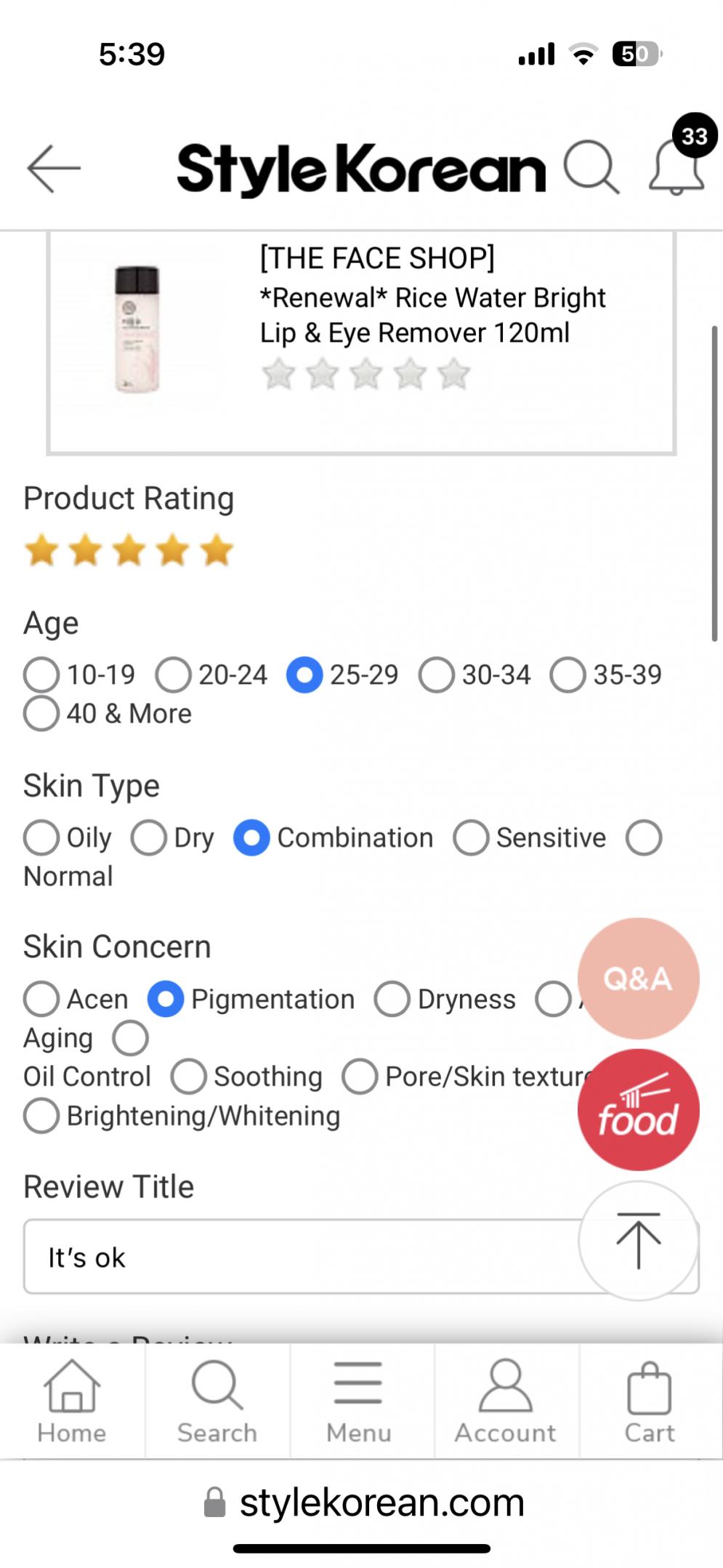
Task: Open the Q&A floating button
Action: coord(638,978)
